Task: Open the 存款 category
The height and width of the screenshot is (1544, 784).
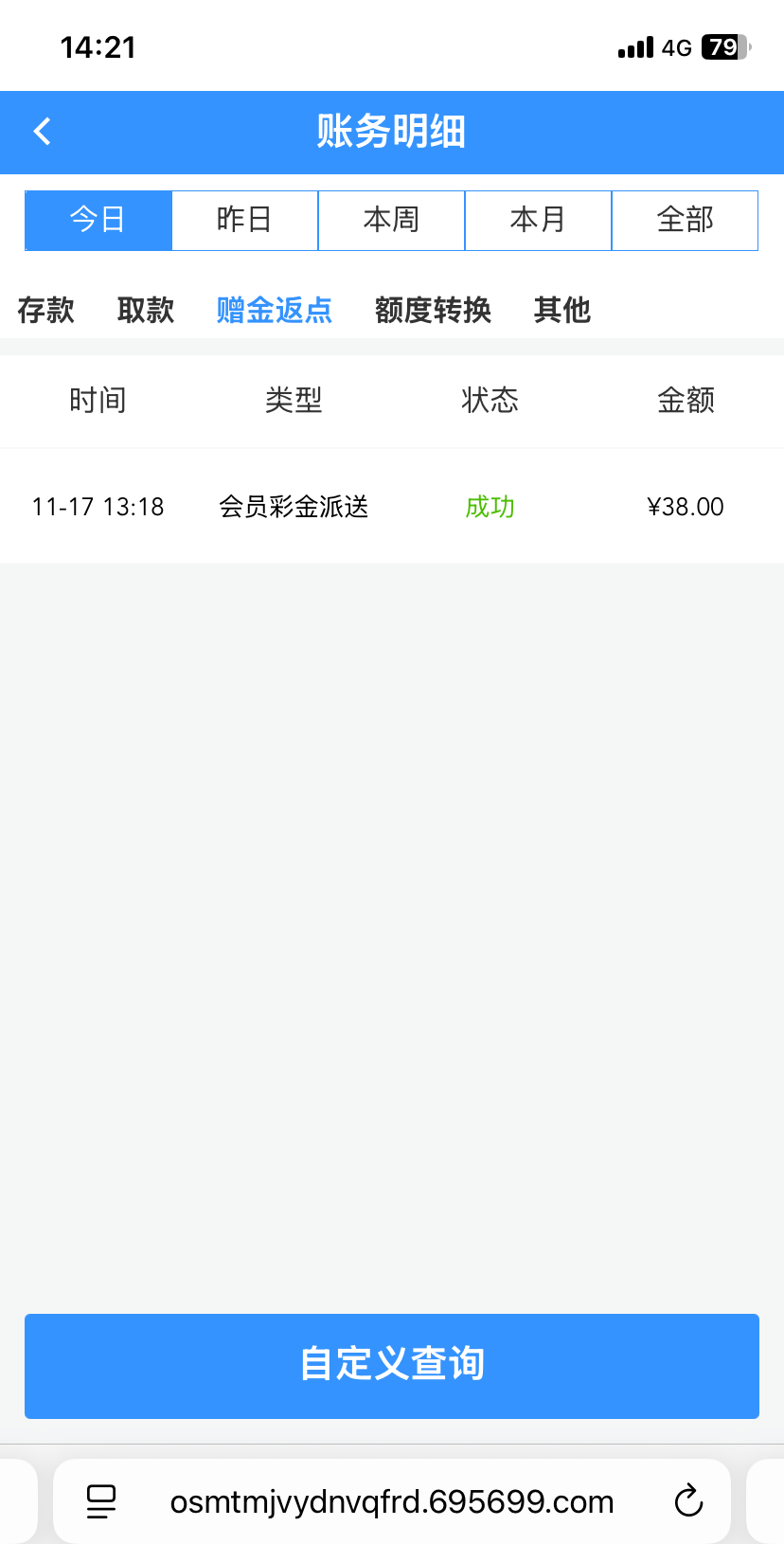Action: [45, 310]
